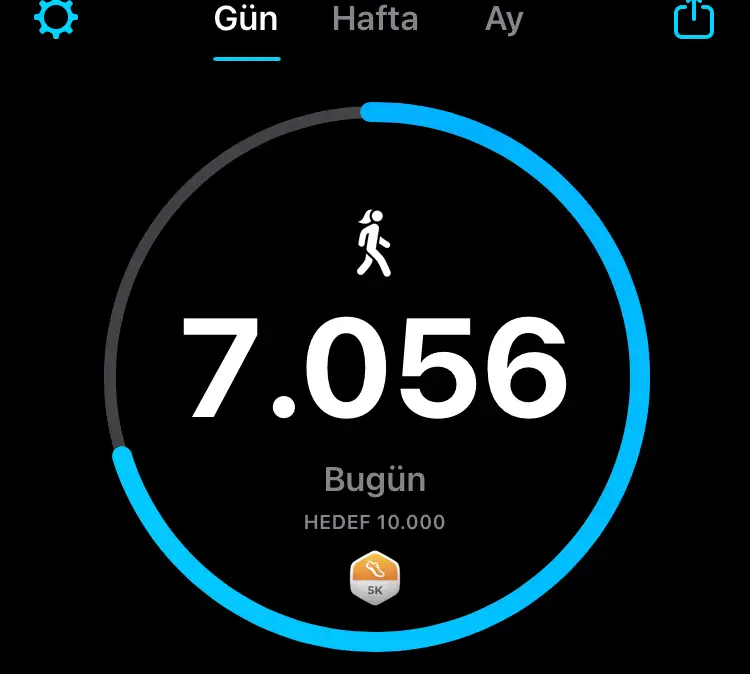
Task: Share today's step count
Action: (694, 18)
